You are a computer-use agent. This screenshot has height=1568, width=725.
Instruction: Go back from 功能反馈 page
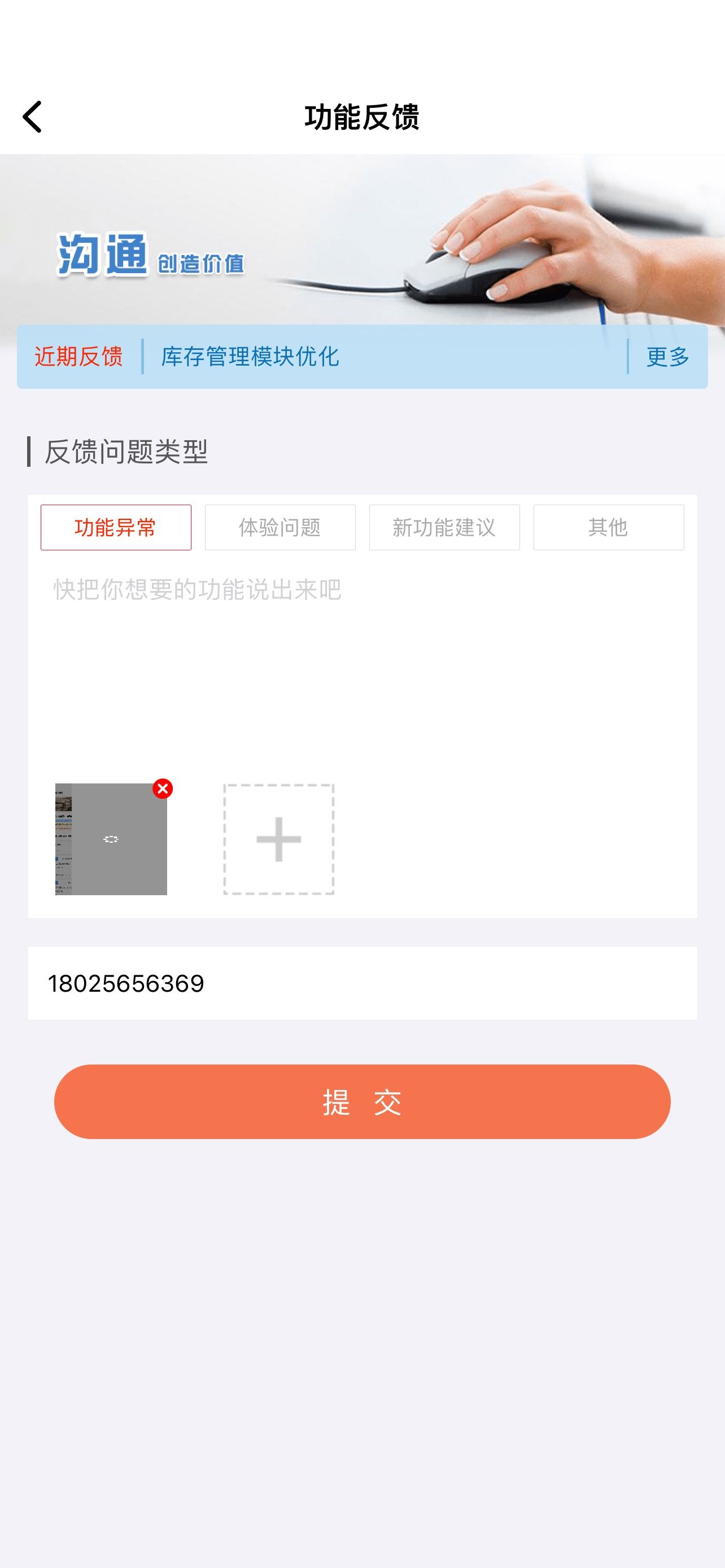[32, 116]
